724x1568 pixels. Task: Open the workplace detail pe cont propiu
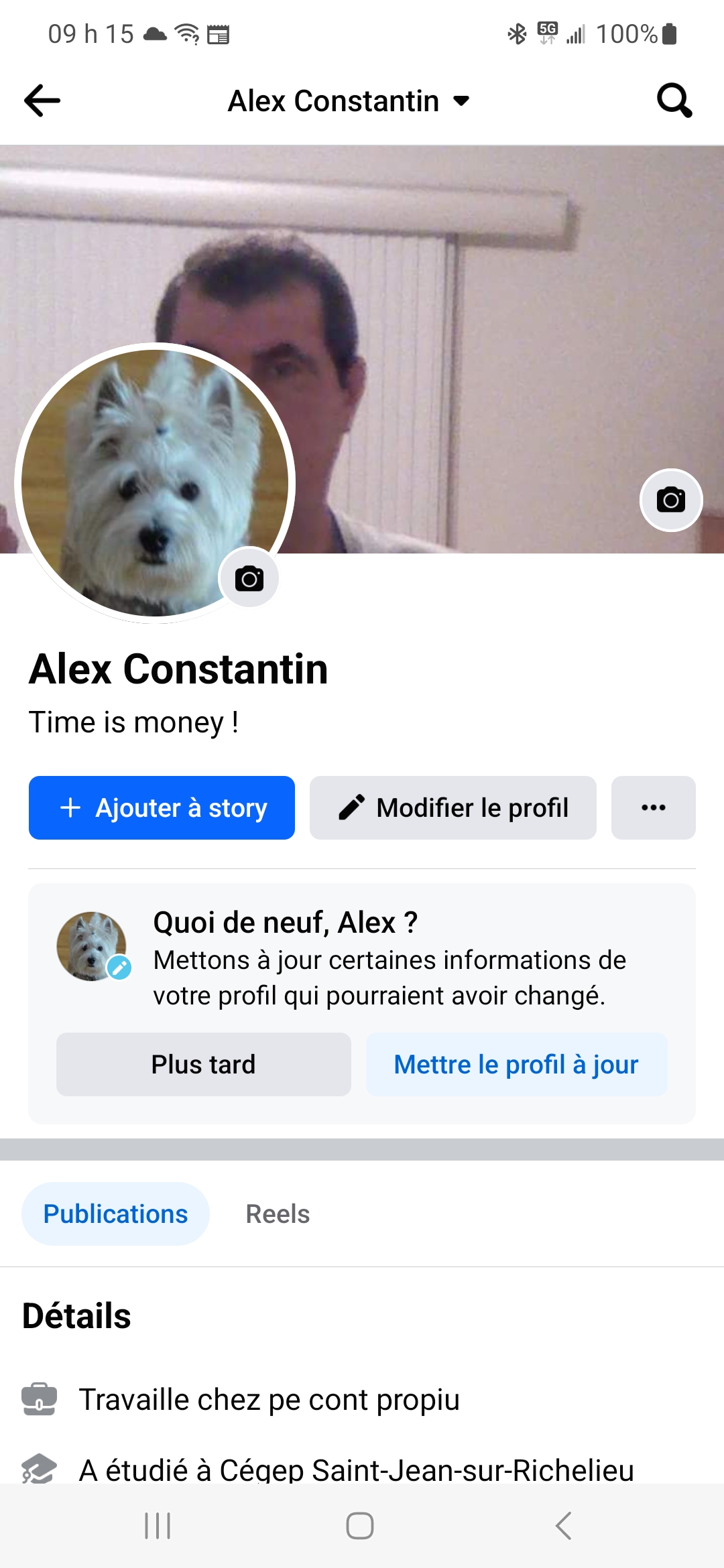(269, 1399)
